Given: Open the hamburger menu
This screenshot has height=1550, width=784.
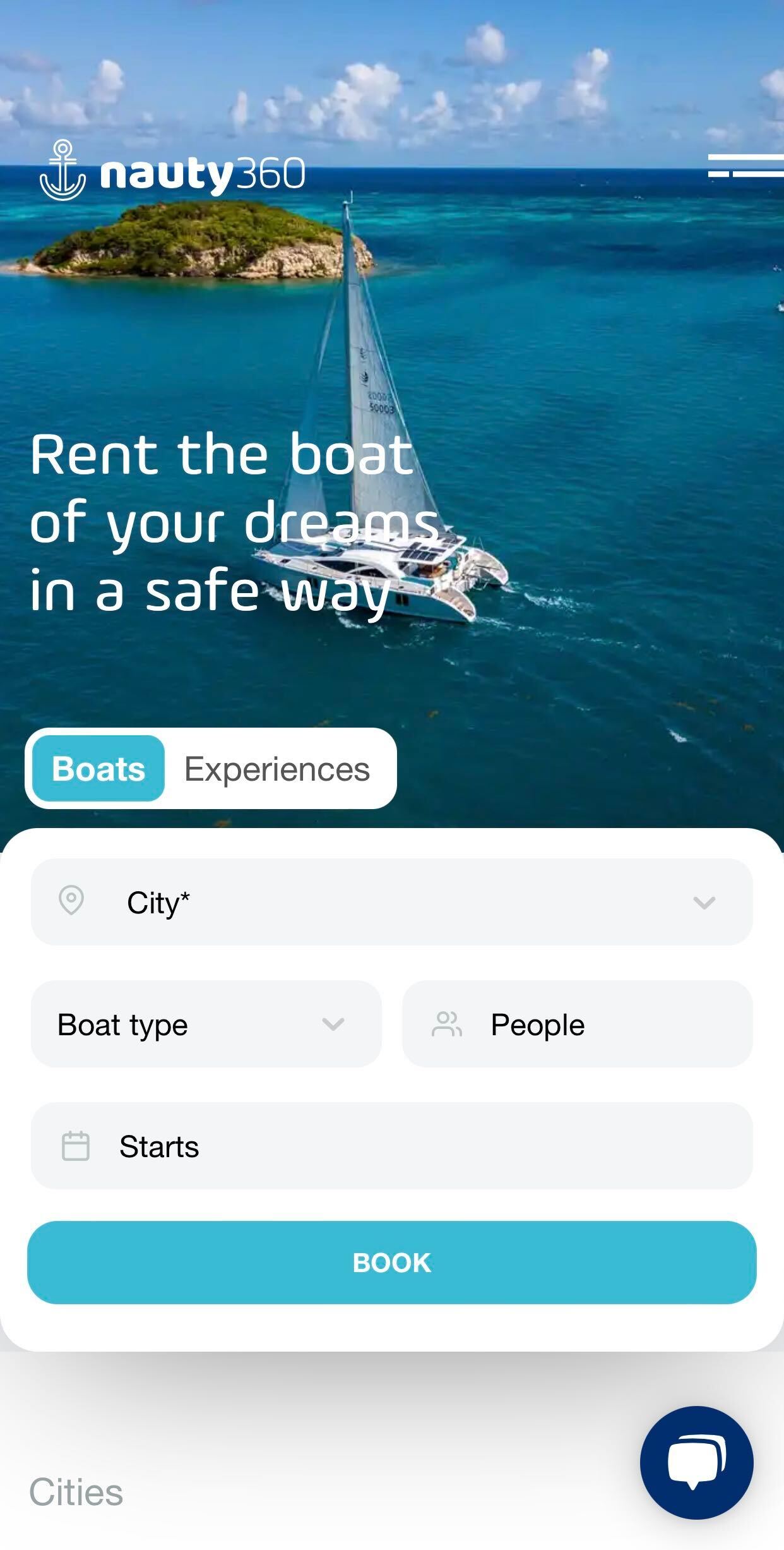Looking at the screenshot, I should click(x=745, y=166).
